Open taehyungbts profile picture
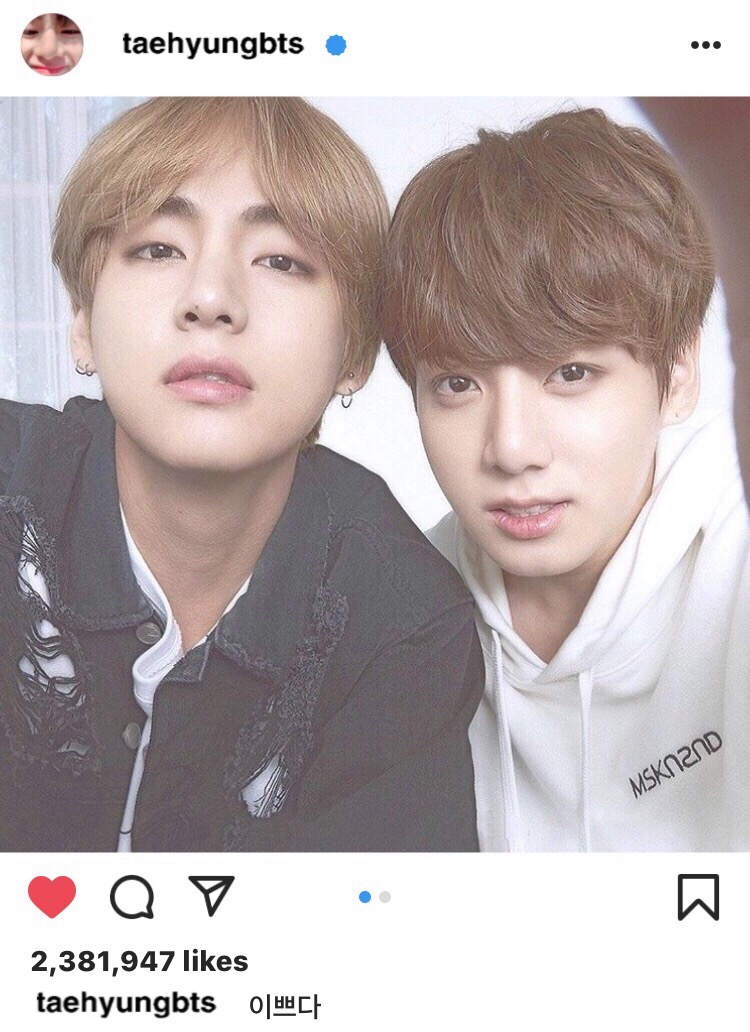 [x=52, y=45]
